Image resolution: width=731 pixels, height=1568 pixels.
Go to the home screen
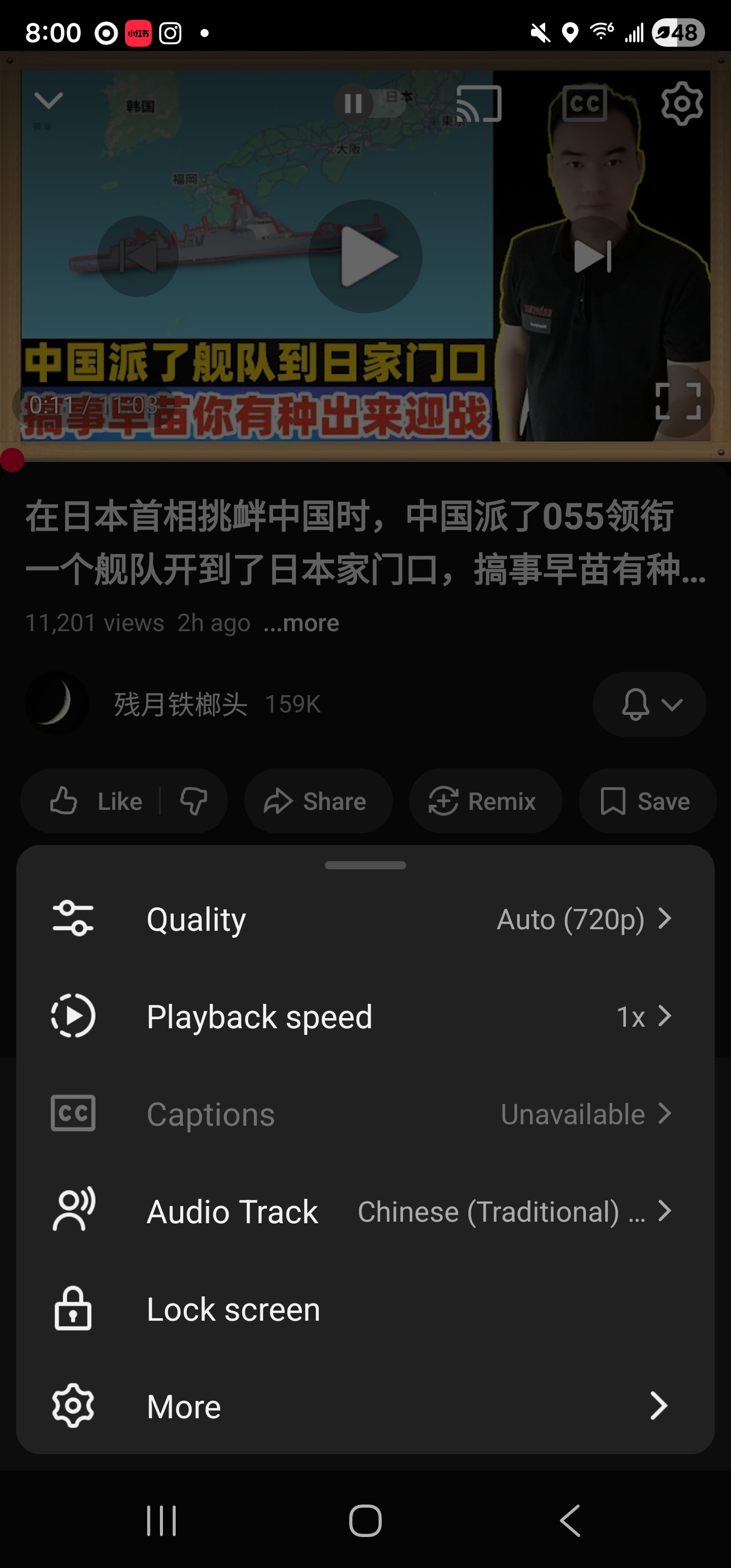365,1520
